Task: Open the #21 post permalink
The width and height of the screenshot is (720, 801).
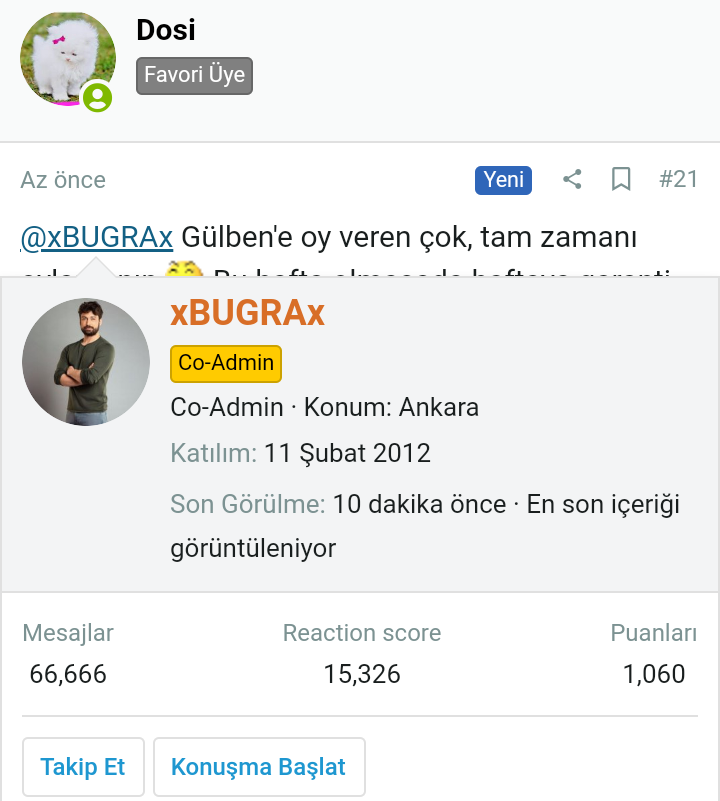Action: pos(678,180)
